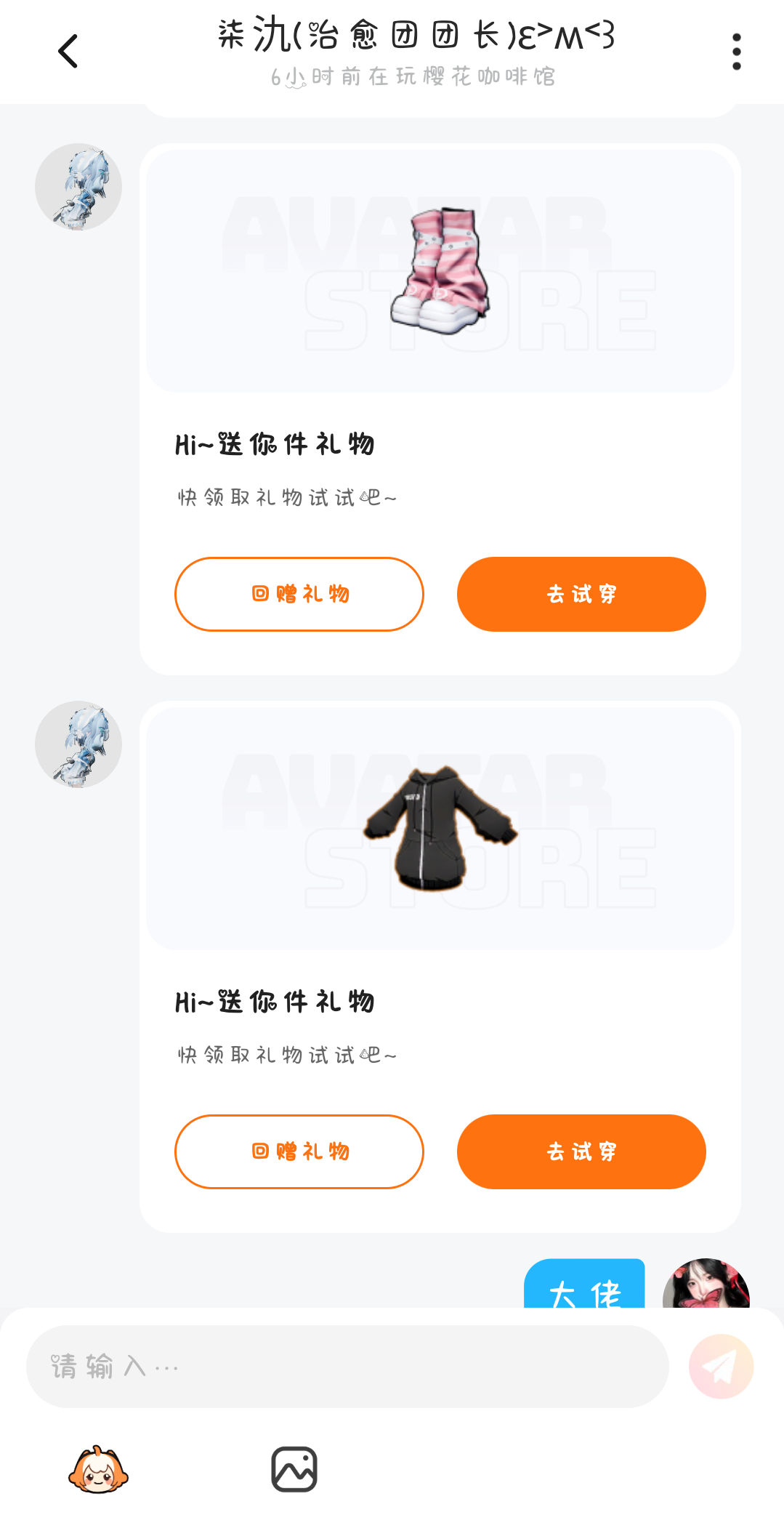Open the black hoodie gift card image
784x1536 pixels.
pyautogui.click(x=440, y=829)
